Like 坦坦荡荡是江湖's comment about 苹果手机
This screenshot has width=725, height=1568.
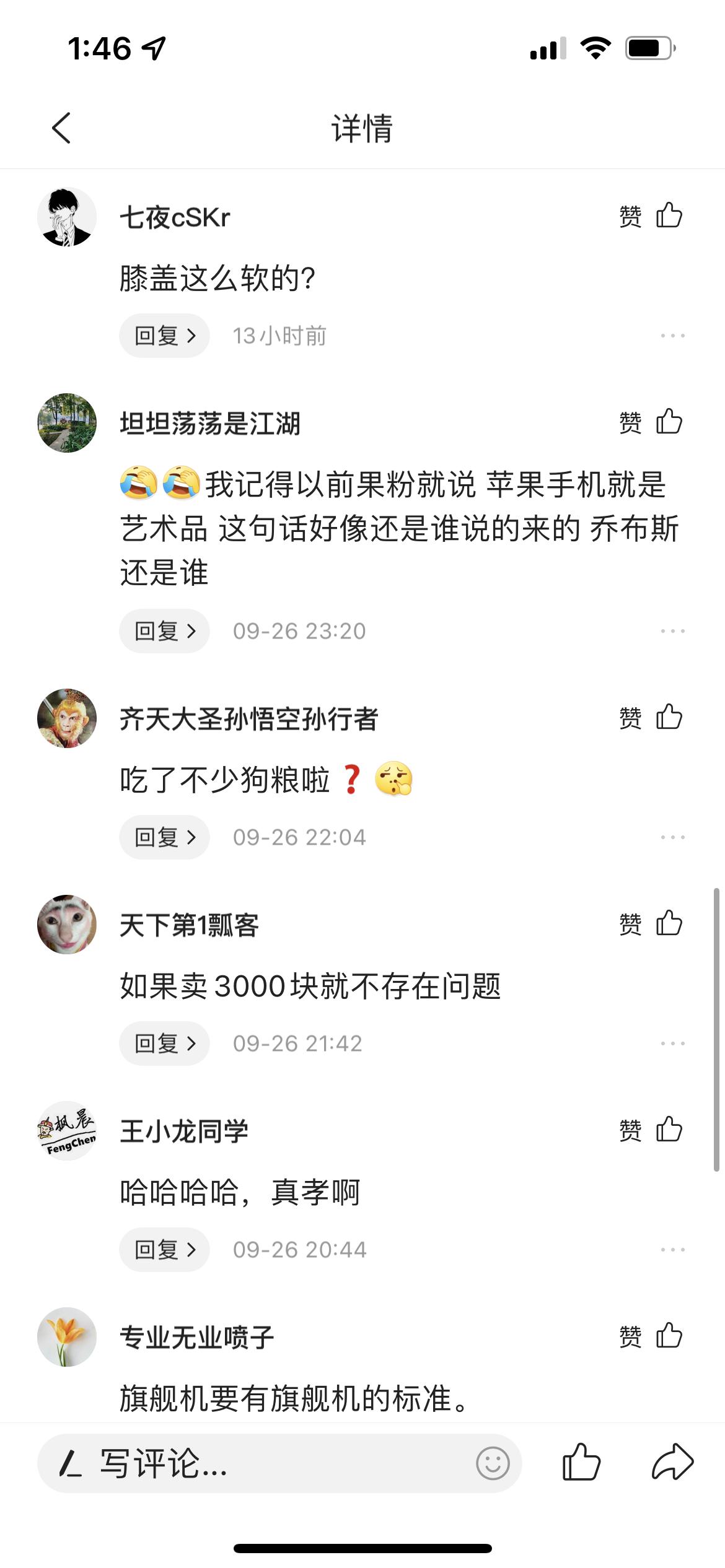[668, 422]
